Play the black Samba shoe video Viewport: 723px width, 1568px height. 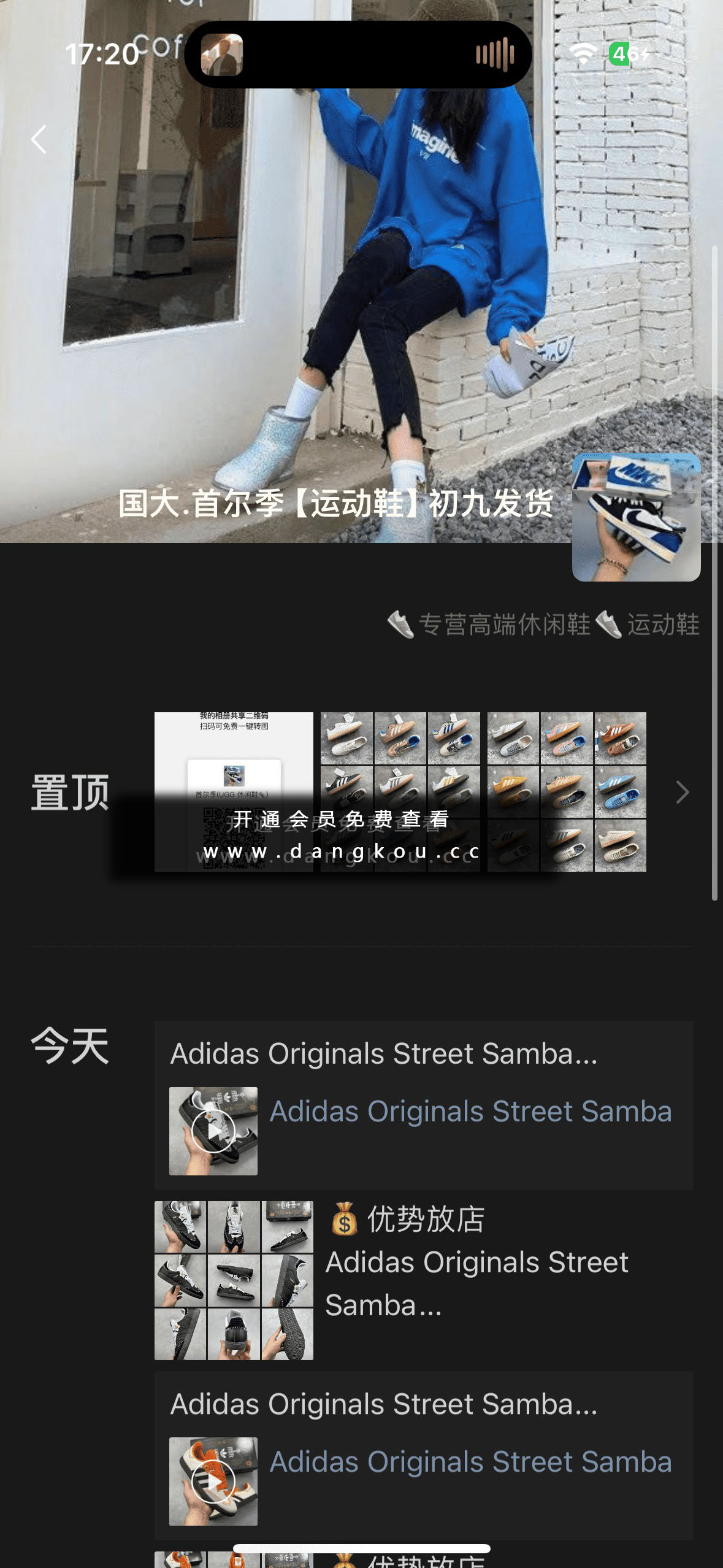click(x=213, y=1131)
